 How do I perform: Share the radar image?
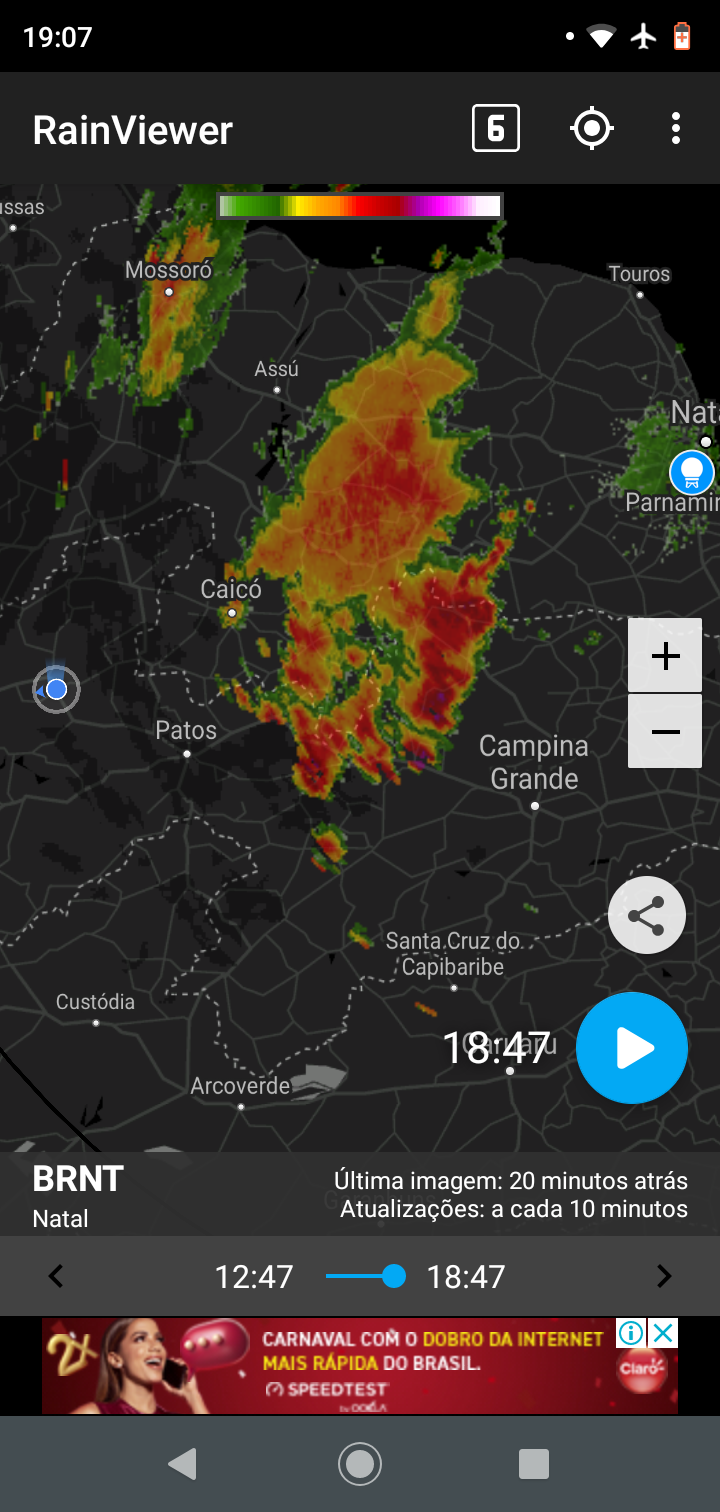point(647,915)
